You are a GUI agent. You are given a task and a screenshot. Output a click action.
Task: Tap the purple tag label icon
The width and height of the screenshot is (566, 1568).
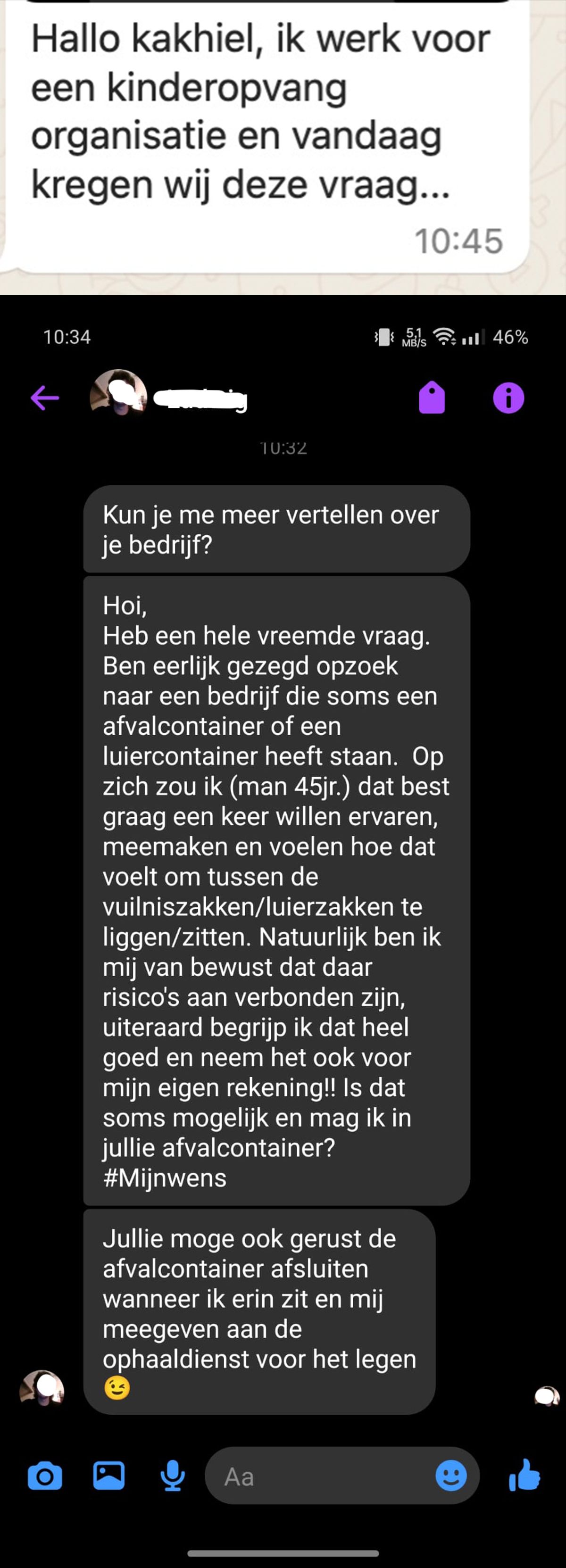(432, 398)
